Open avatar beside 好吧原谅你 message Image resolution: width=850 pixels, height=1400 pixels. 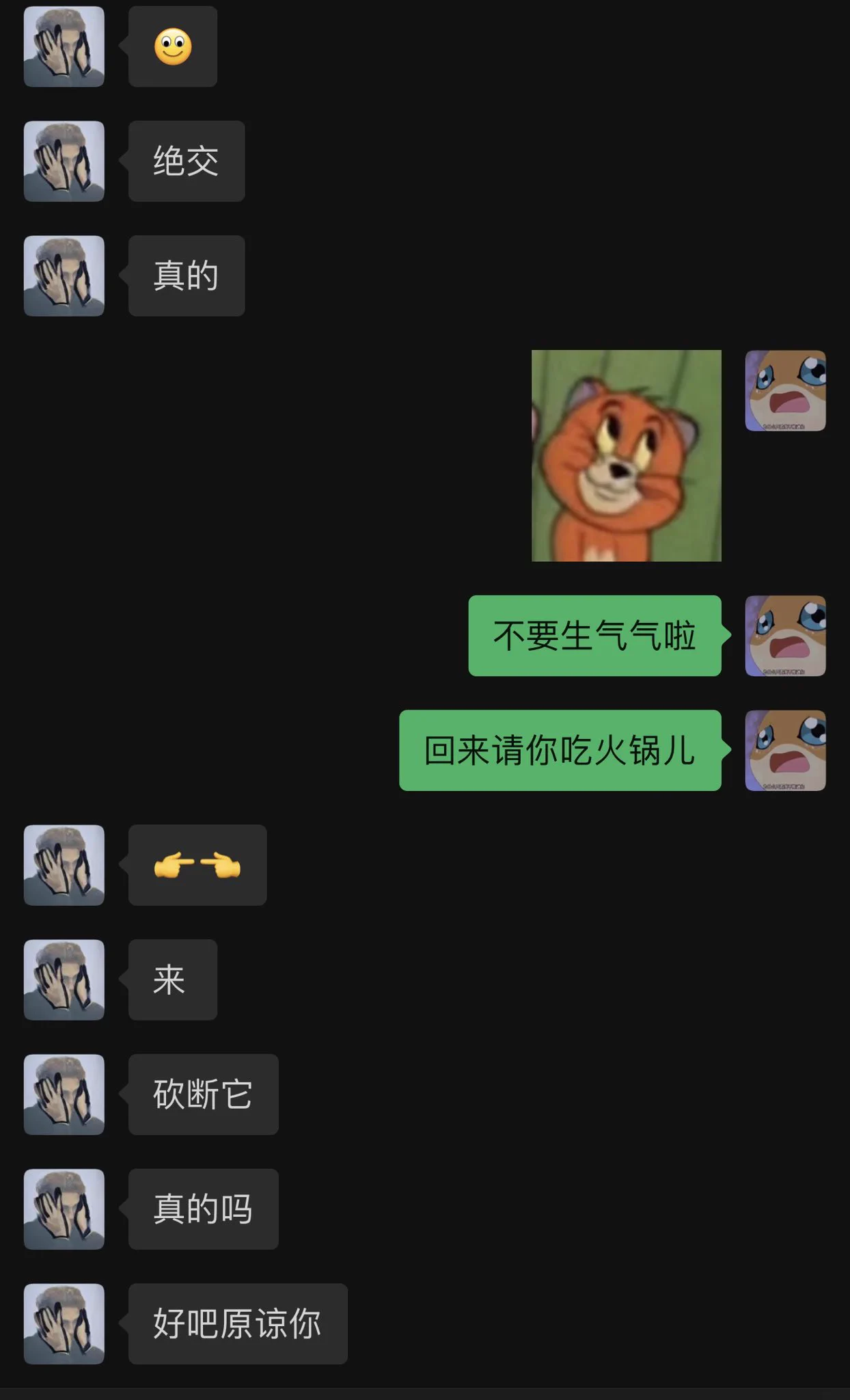click(64, 1323)
